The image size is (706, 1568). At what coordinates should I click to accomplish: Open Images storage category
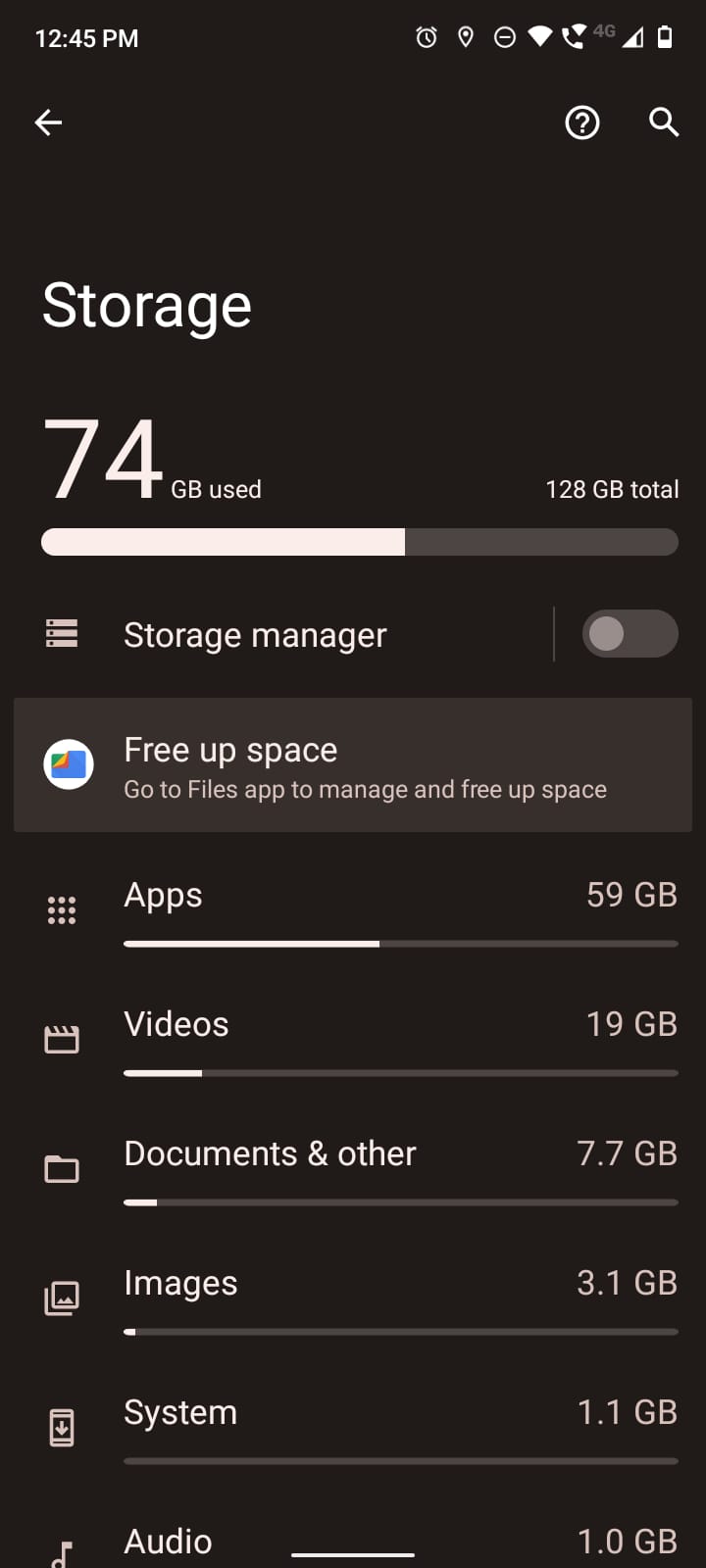353,1297
